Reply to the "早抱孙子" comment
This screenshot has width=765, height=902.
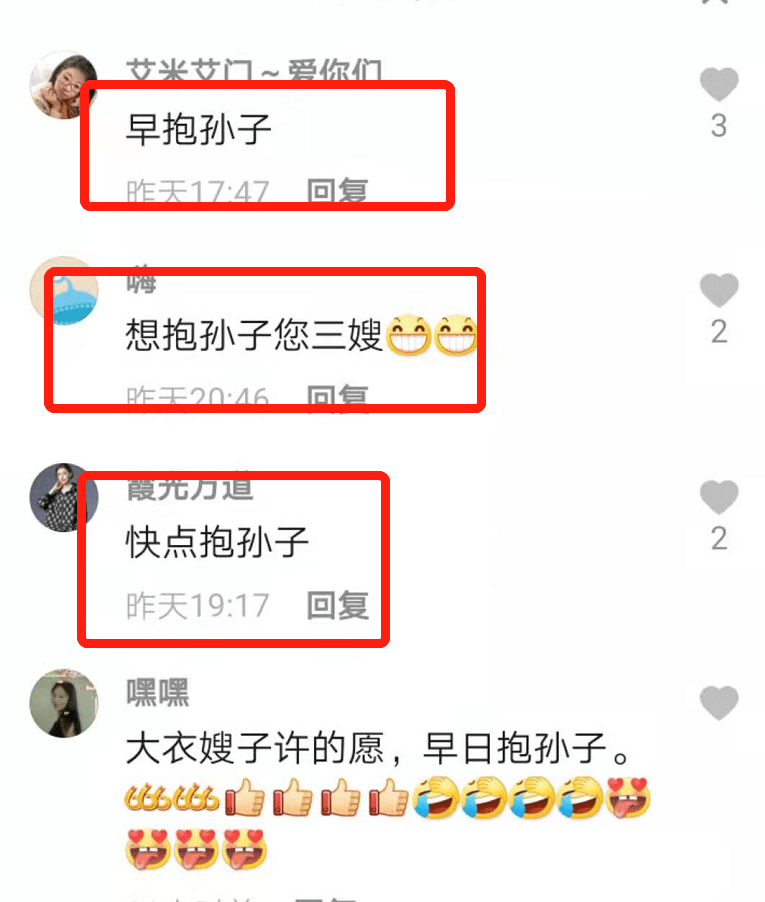tap(337, 191)
